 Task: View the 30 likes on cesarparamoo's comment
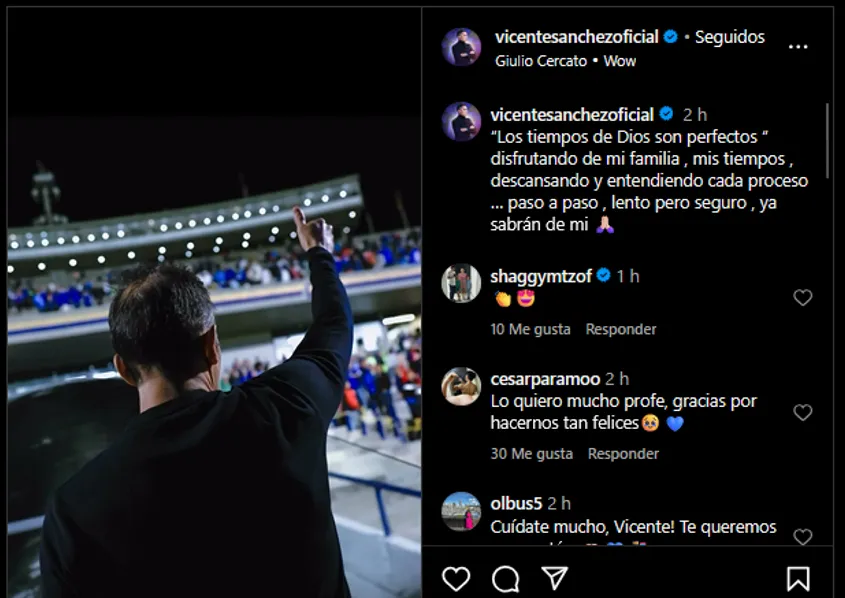coord(532,454)
